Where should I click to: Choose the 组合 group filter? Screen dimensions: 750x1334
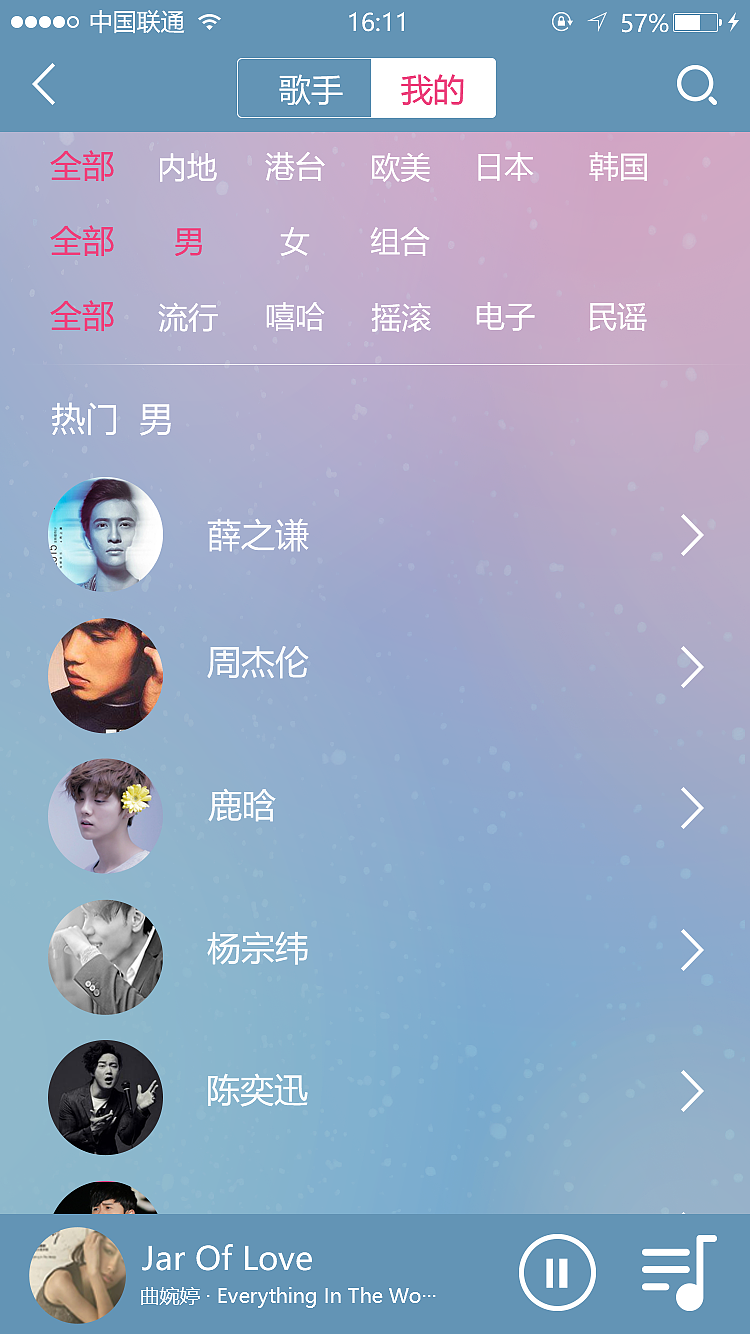pyautogui.click(x=399, y=242)
